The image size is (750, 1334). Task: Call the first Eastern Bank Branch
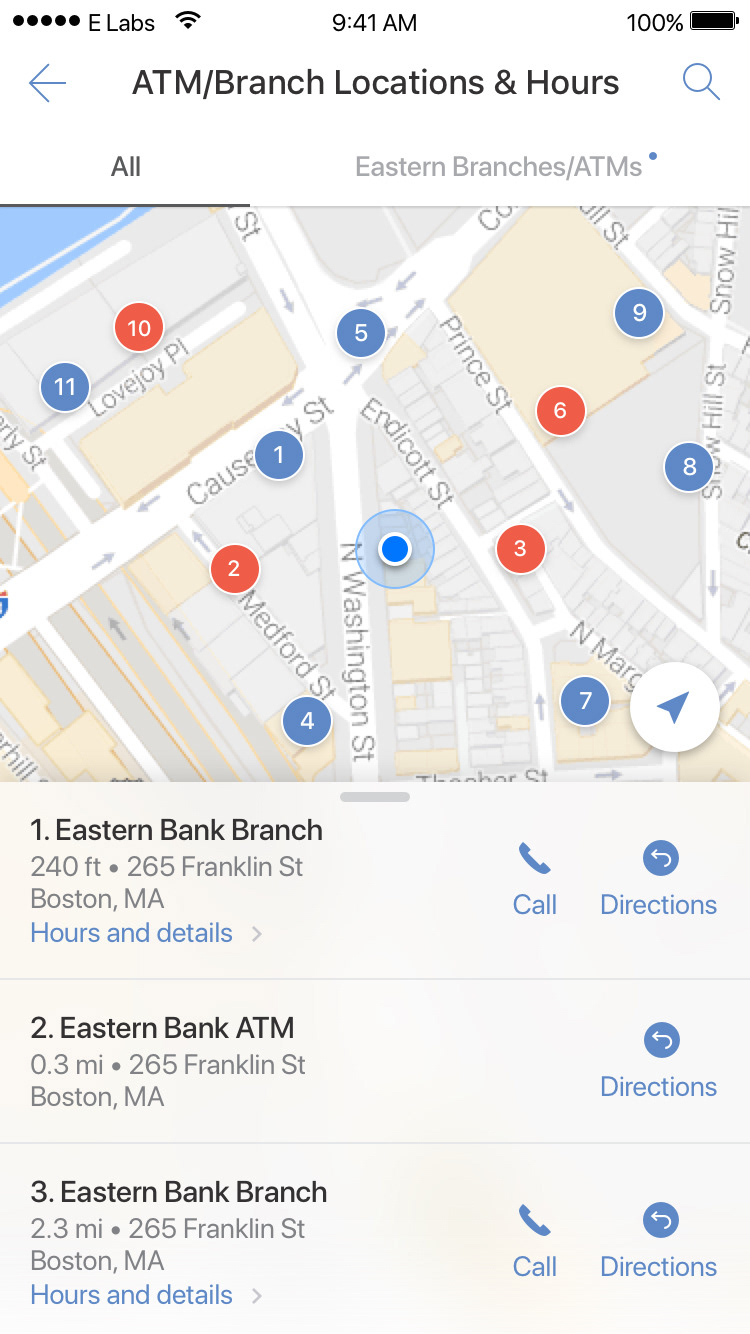pyautogui.click(x=535, y=880)
